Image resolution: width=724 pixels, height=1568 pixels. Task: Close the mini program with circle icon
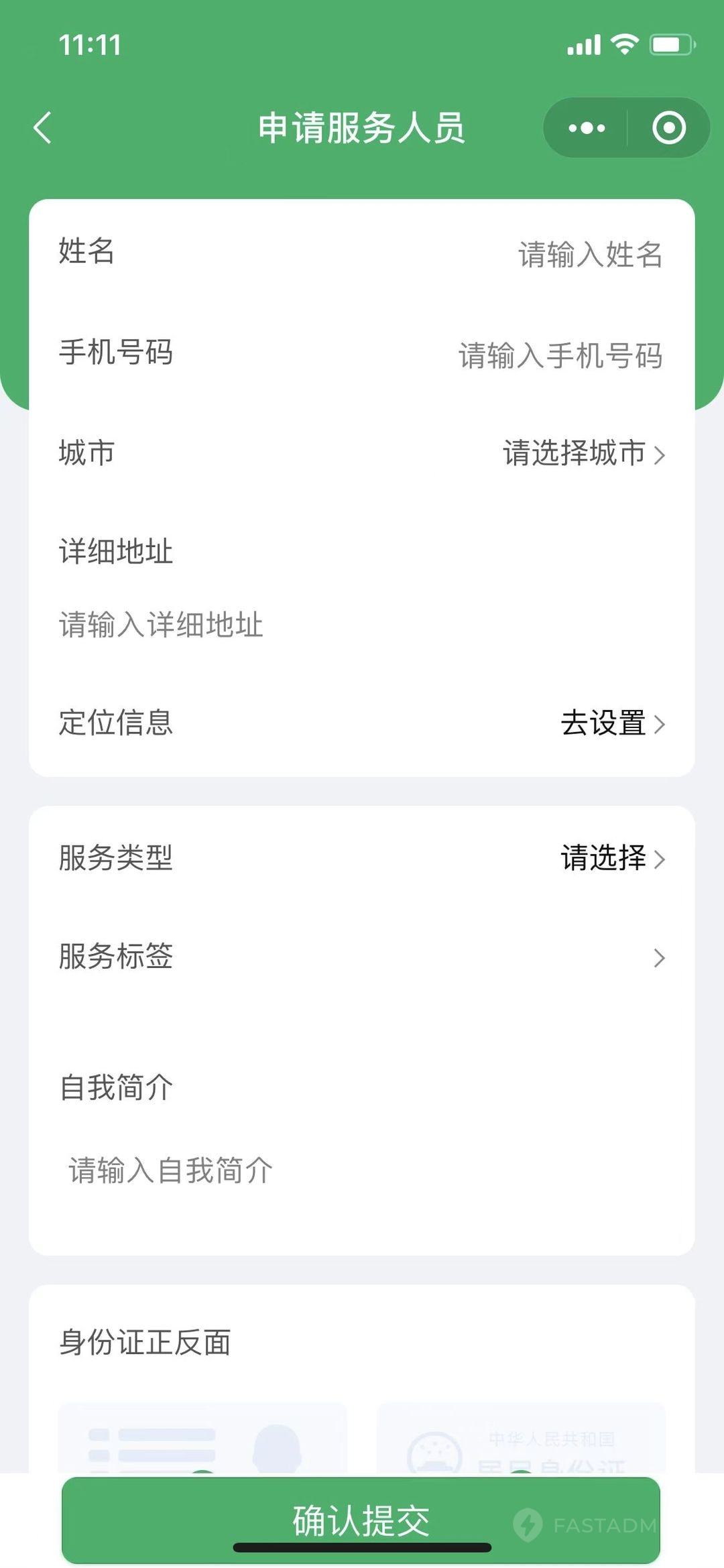(x=668, y=128)
